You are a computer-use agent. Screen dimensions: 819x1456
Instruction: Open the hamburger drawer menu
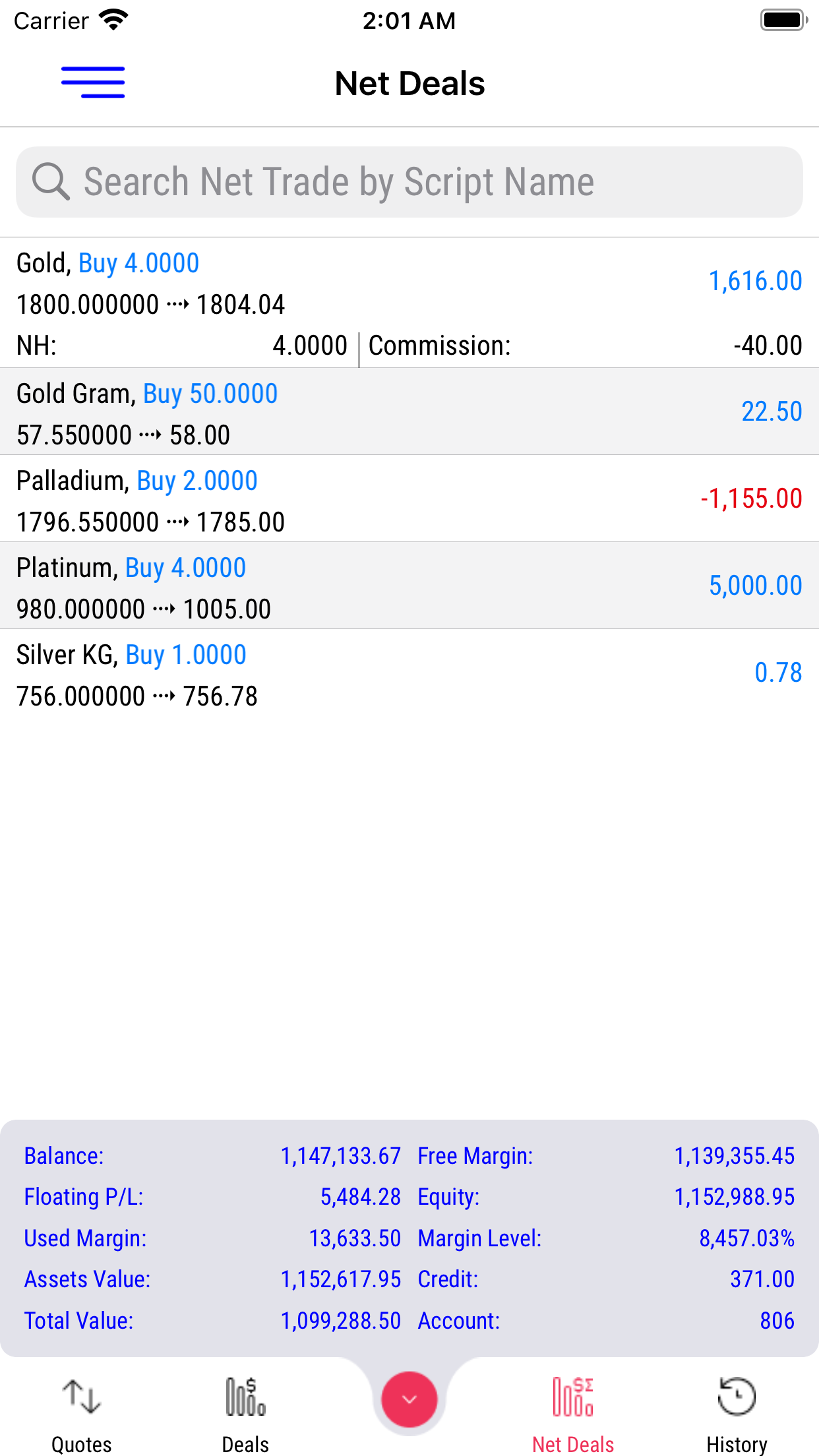click(93, 83)
